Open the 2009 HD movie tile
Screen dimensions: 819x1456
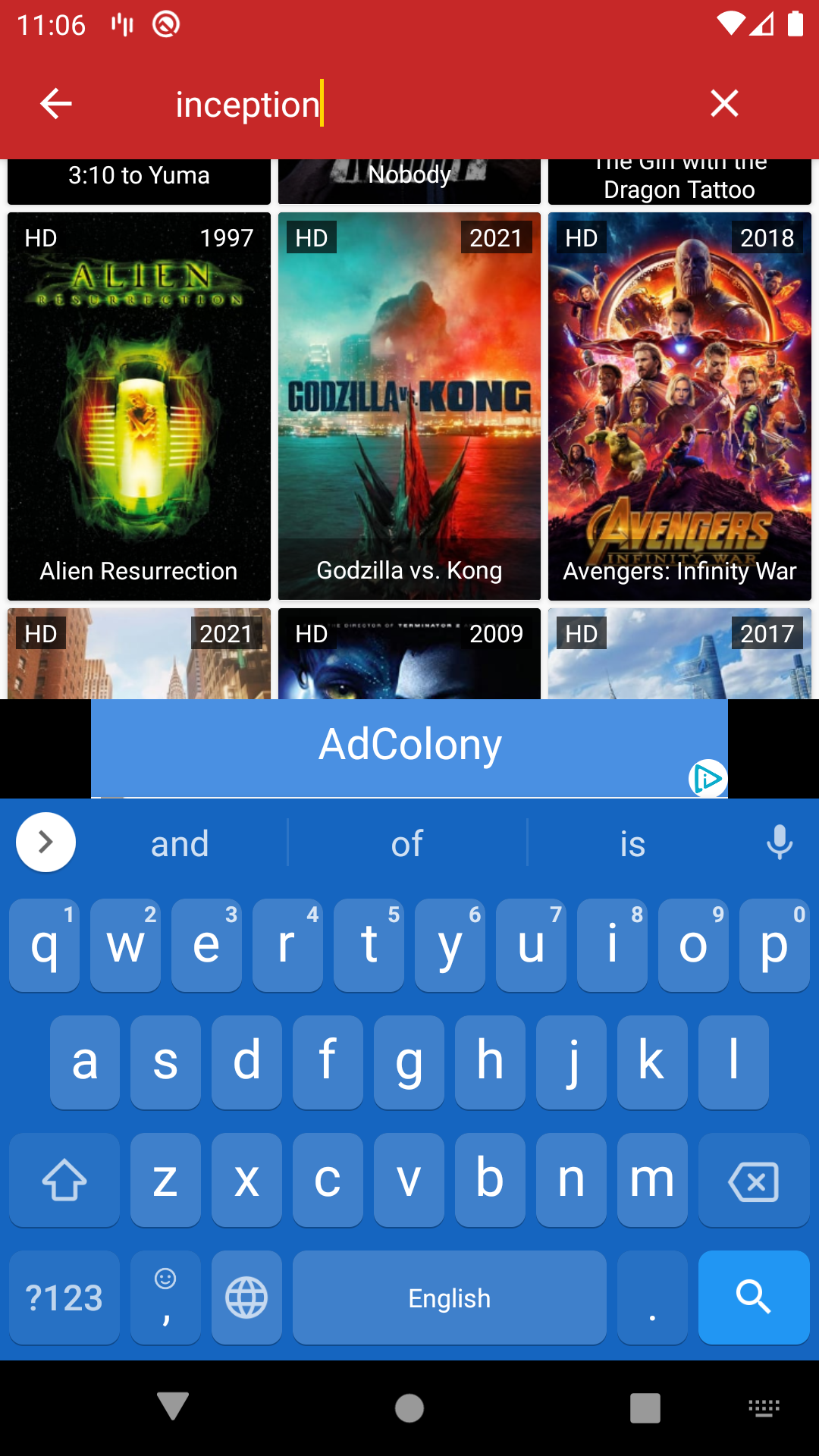pos(409,654)
